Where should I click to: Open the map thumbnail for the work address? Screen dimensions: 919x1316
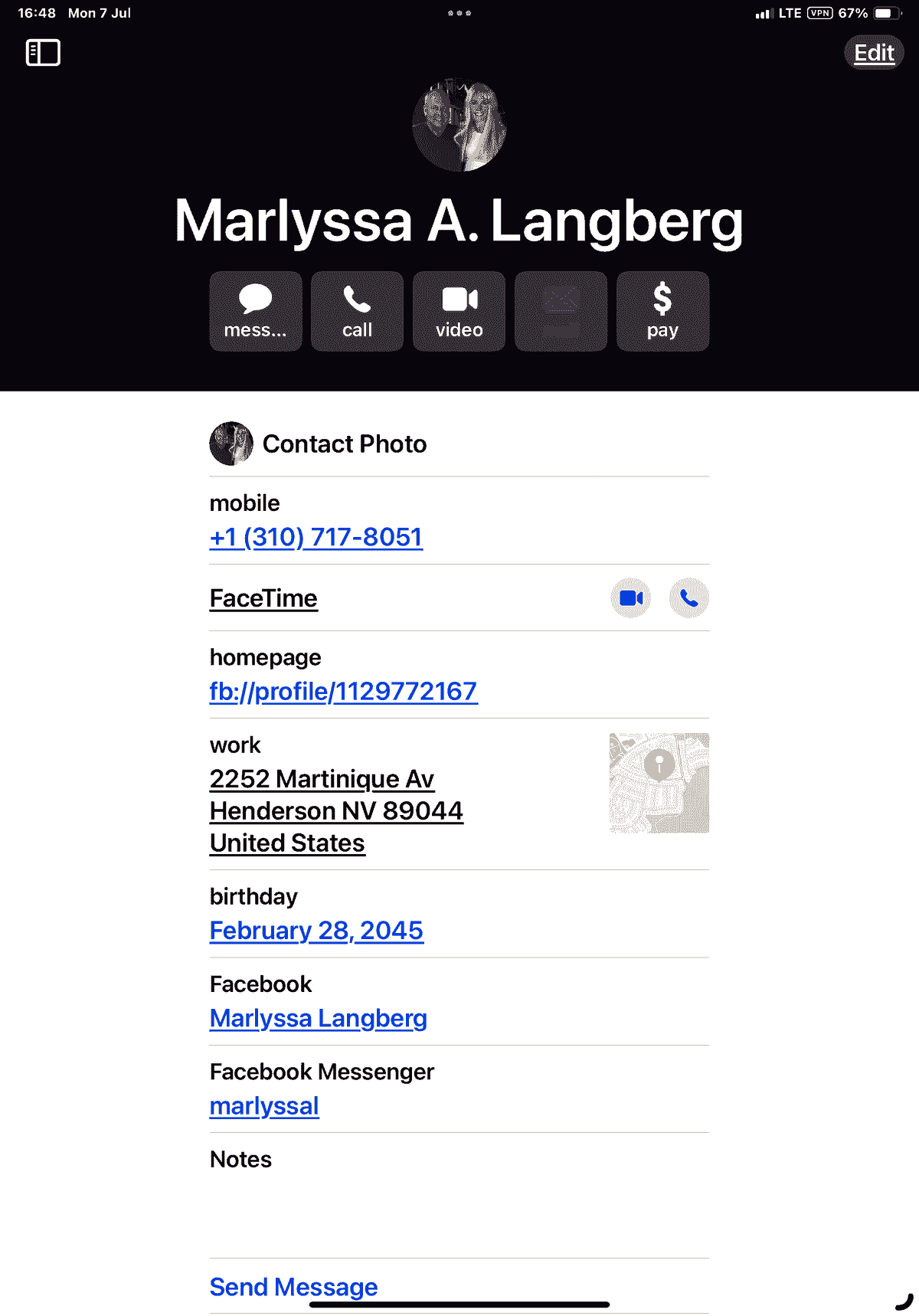pos(659,782)
